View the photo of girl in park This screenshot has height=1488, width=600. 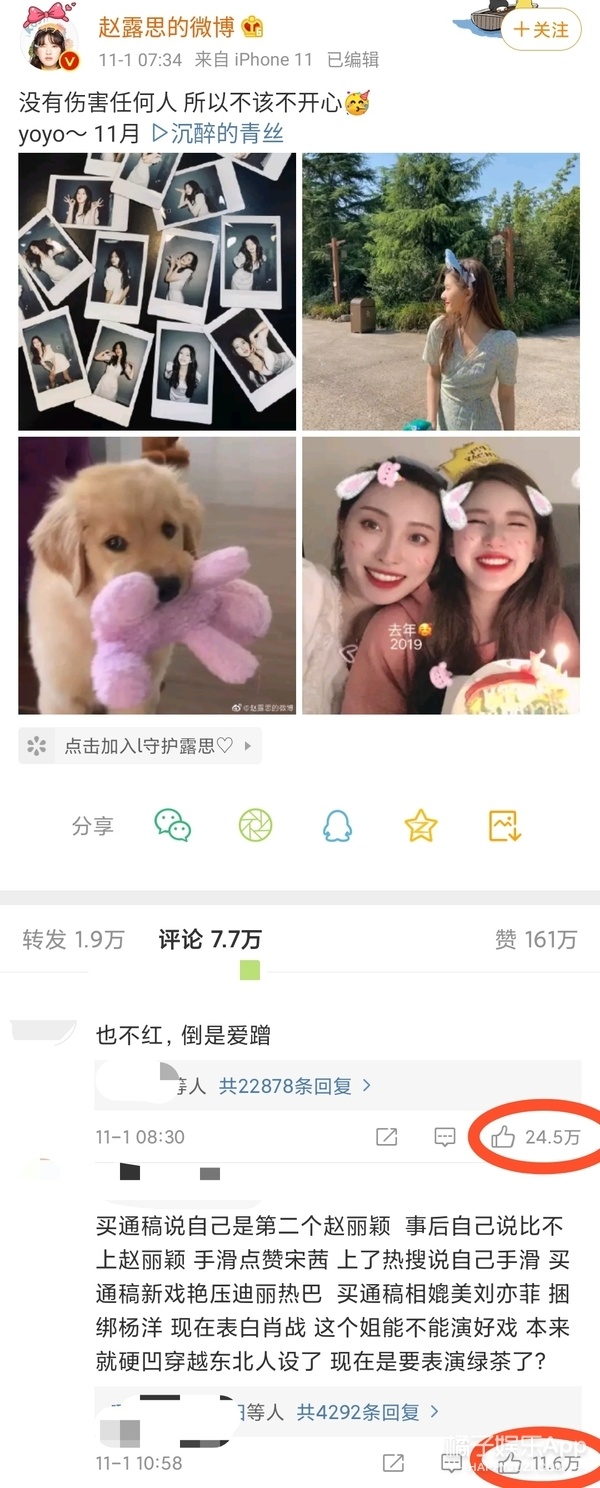(x=441, y=291)
